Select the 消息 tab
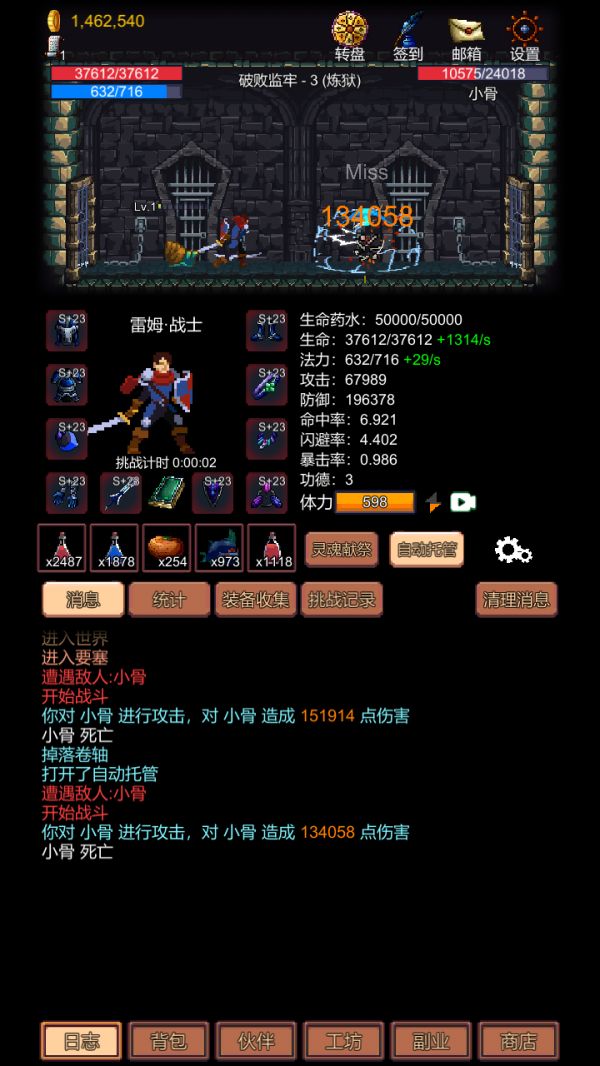Image resolution: width=600 pixels, height=1066 pixels. pyautogui.click(x=83, y=600)
